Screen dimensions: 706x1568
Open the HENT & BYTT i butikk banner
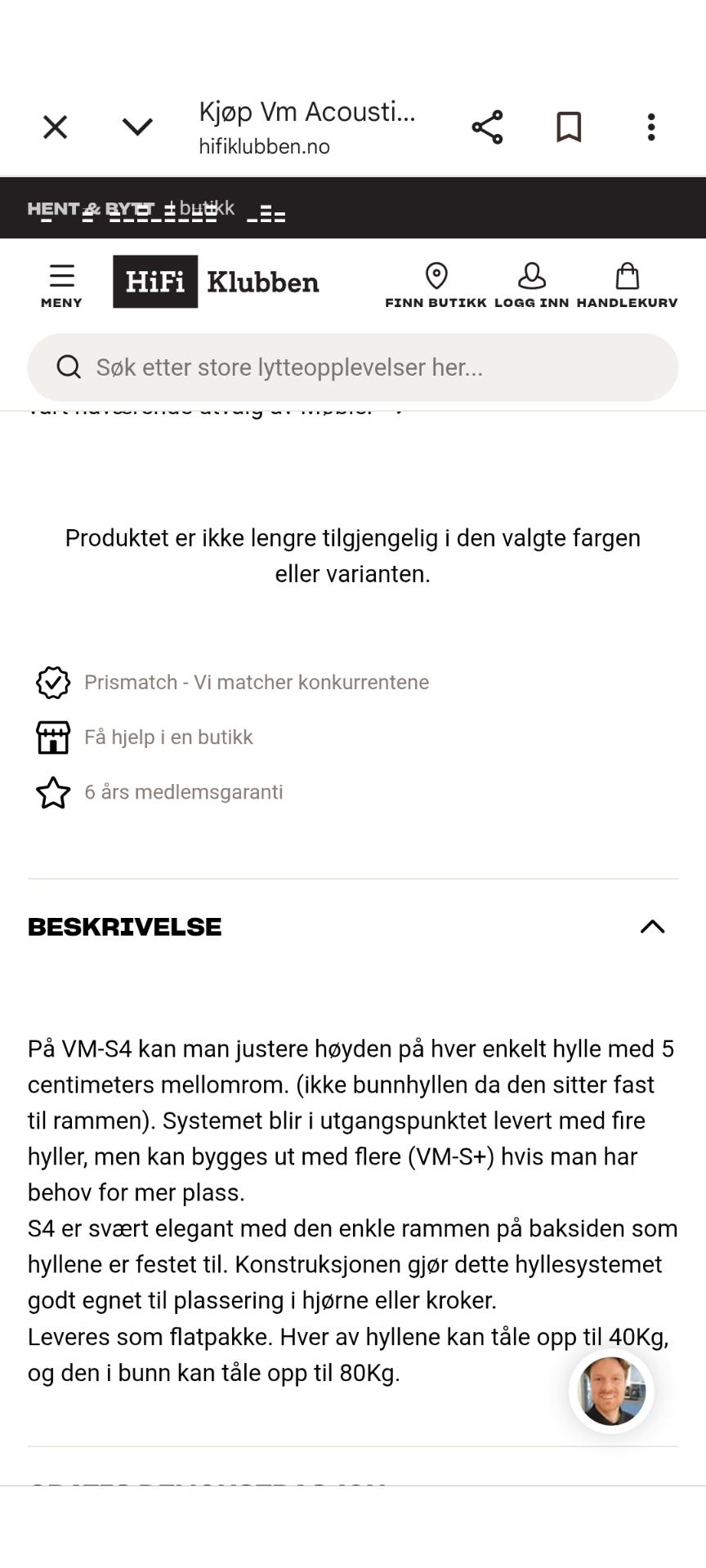[x=131, y=208]
